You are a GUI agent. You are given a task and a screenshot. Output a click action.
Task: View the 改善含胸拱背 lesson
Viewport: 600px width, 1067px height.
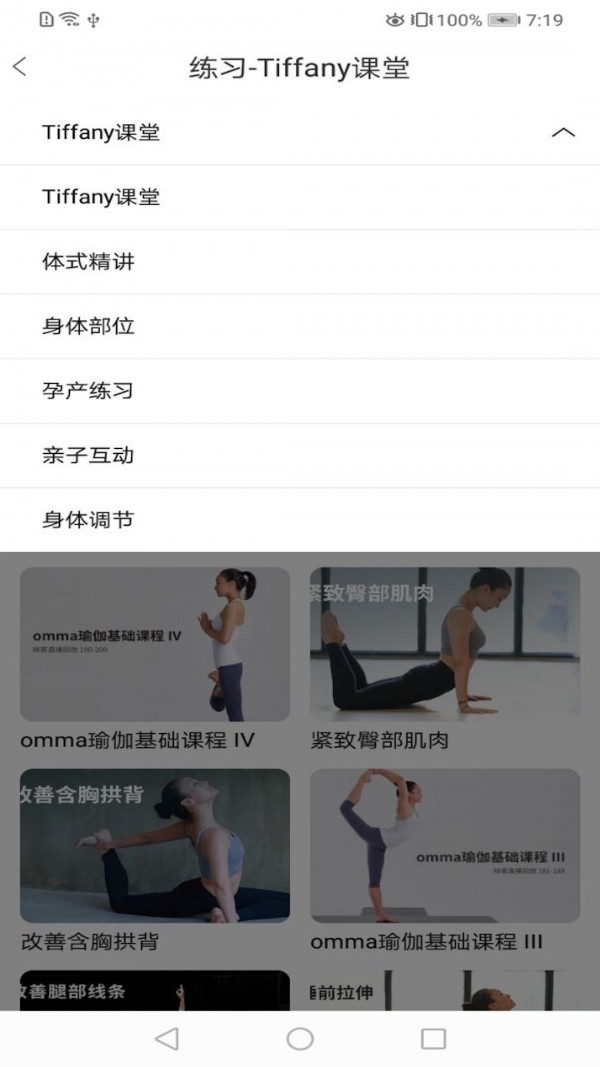[x=155, y=846]
